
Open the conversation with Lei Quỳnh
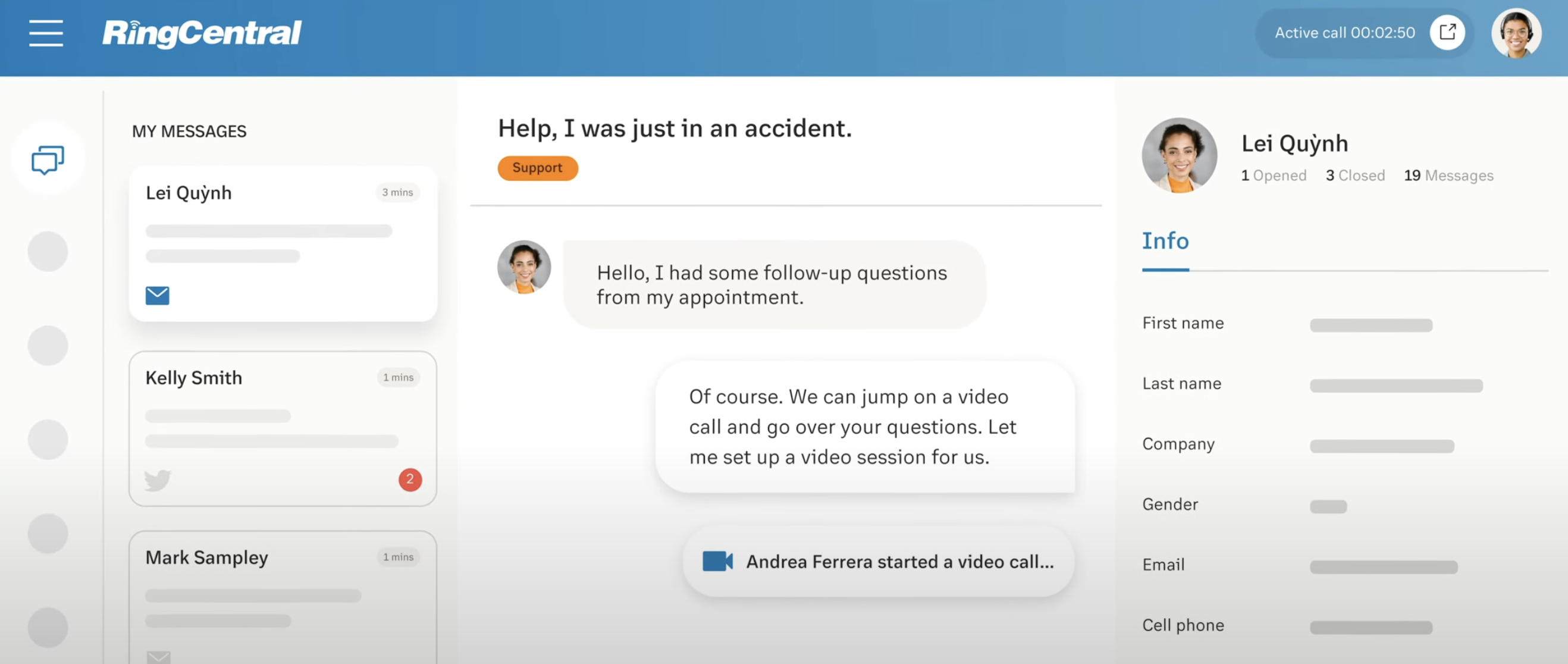283,243
